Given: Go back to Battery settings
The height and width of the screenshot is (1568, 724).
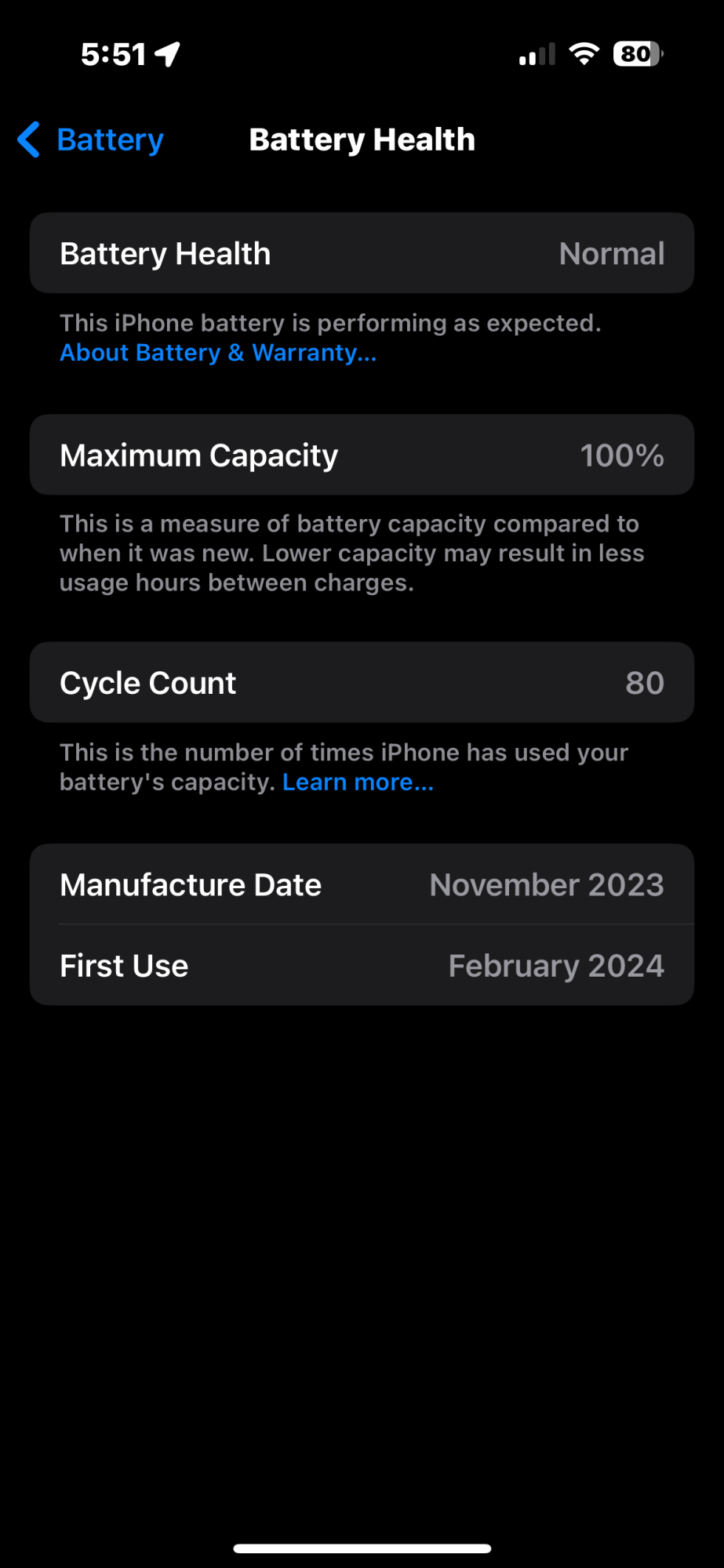Looking at the screenshot, I should (91, 140).
